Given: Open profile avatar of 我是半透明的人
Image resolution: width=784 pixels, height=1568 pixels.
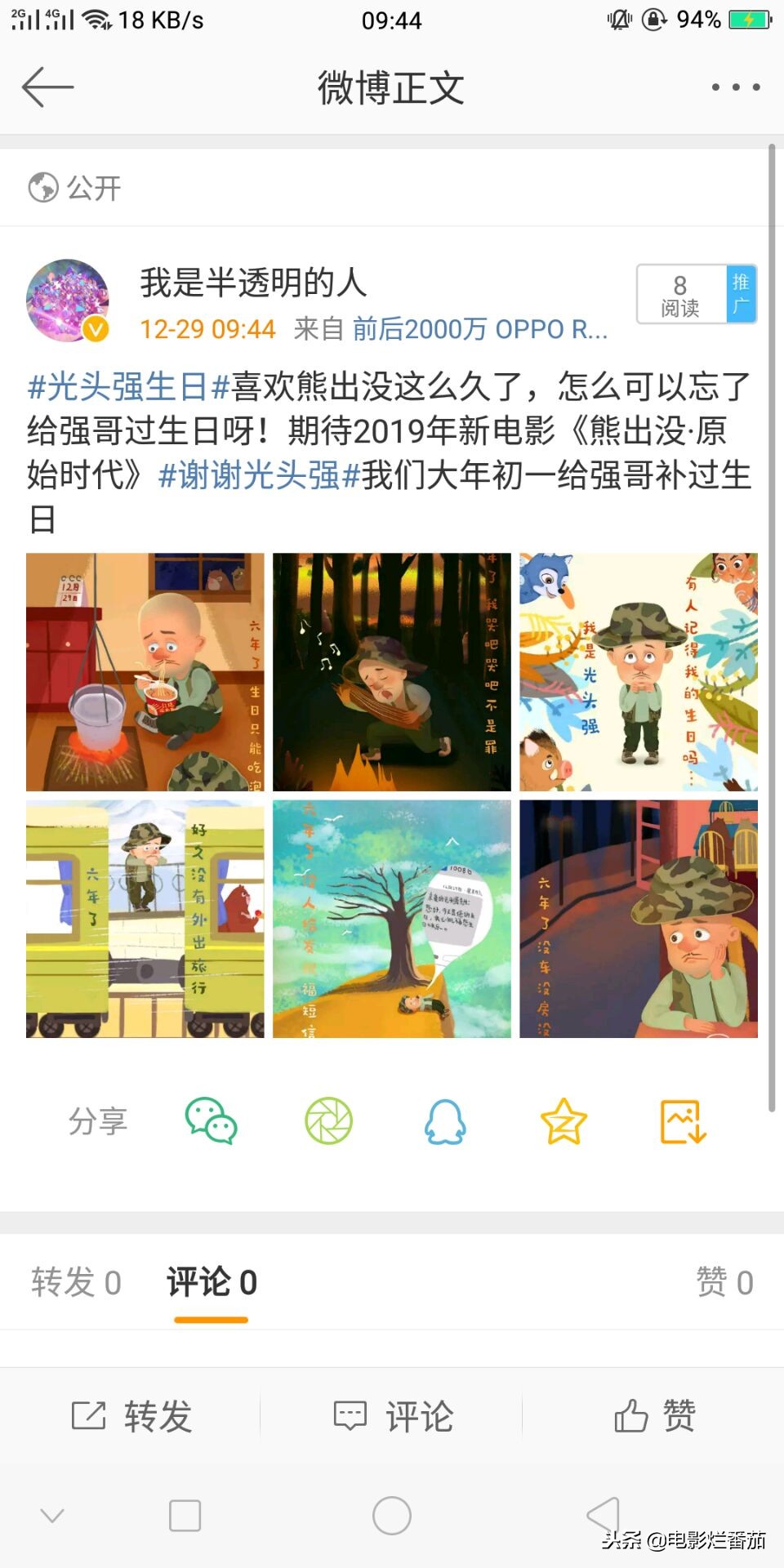Looking at the screenshot, I should (68, 301).
